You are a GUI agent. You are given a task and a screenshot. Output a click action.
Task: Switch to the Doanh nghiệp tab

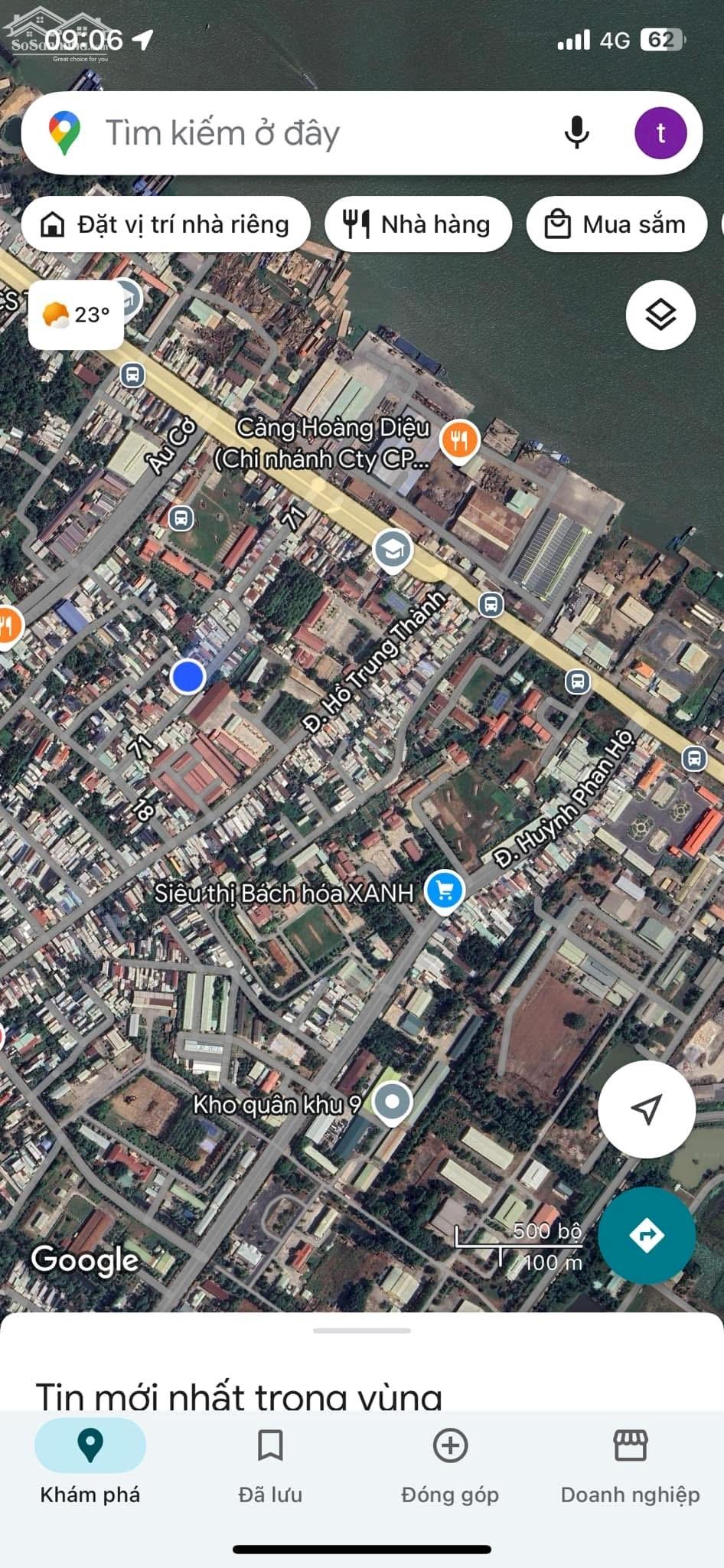coord(631,1466)
